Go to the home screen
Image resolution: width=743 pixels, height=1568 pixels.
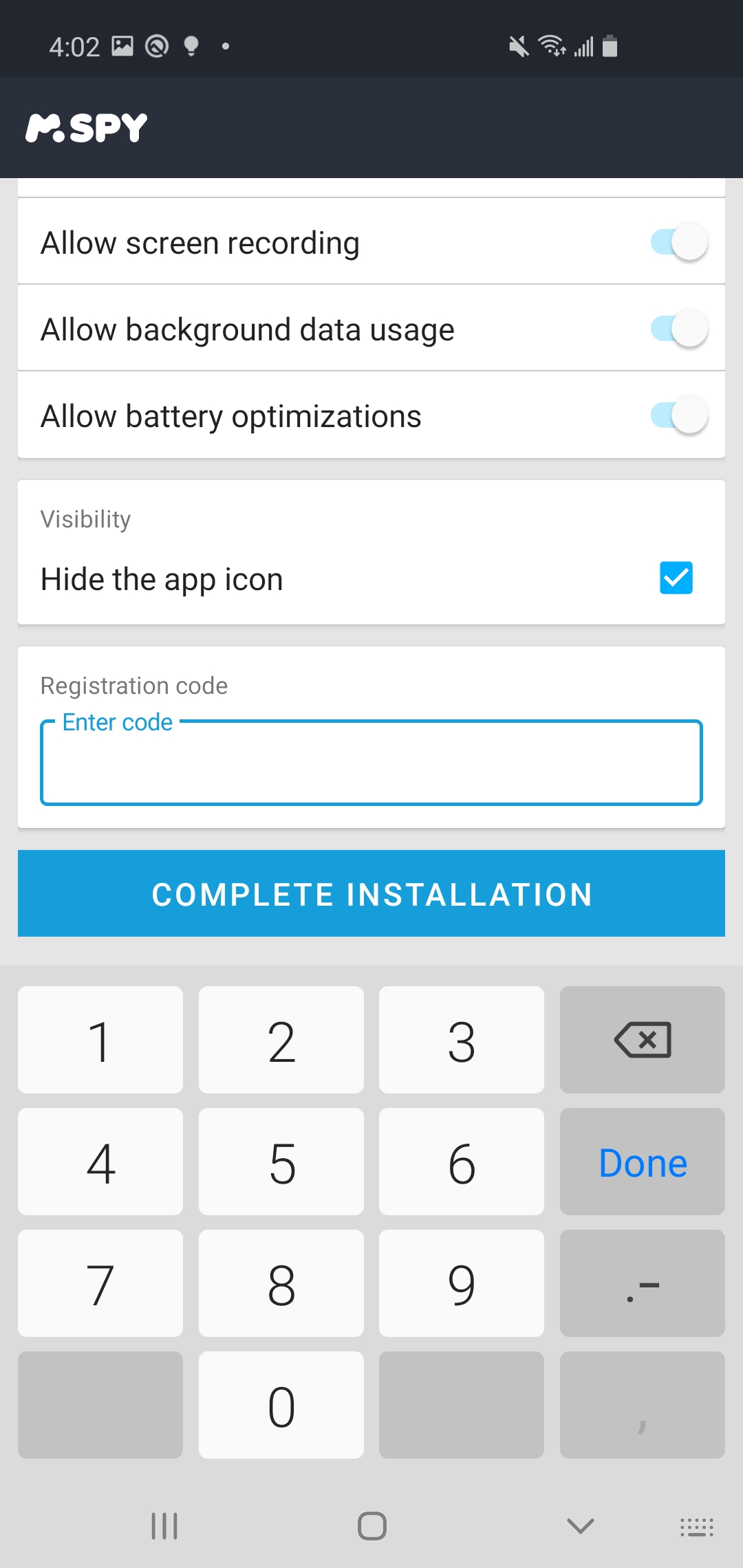tap(372, 1526)
